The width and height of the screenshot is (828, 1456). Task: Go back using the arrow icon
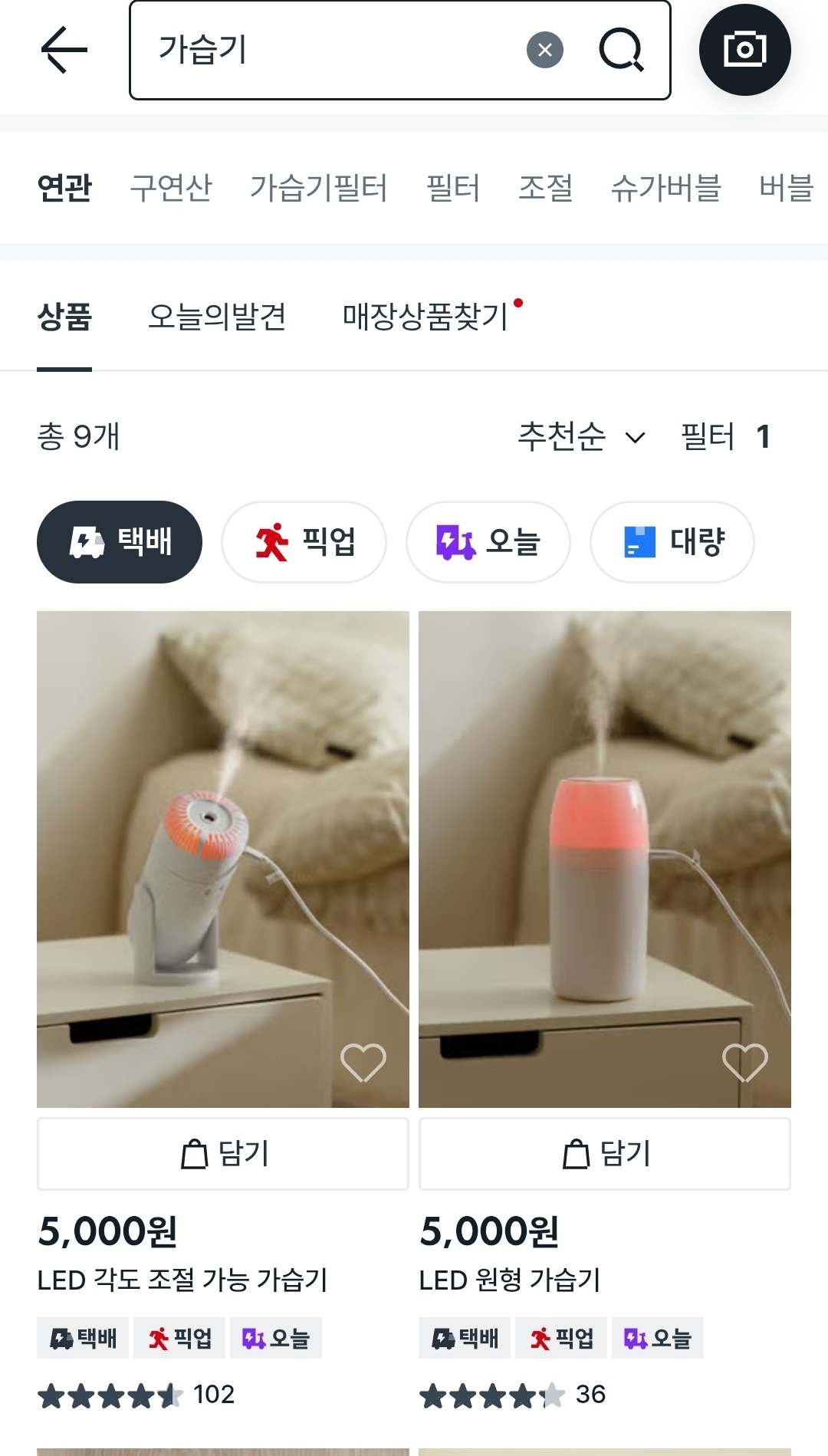click(64, 51)
